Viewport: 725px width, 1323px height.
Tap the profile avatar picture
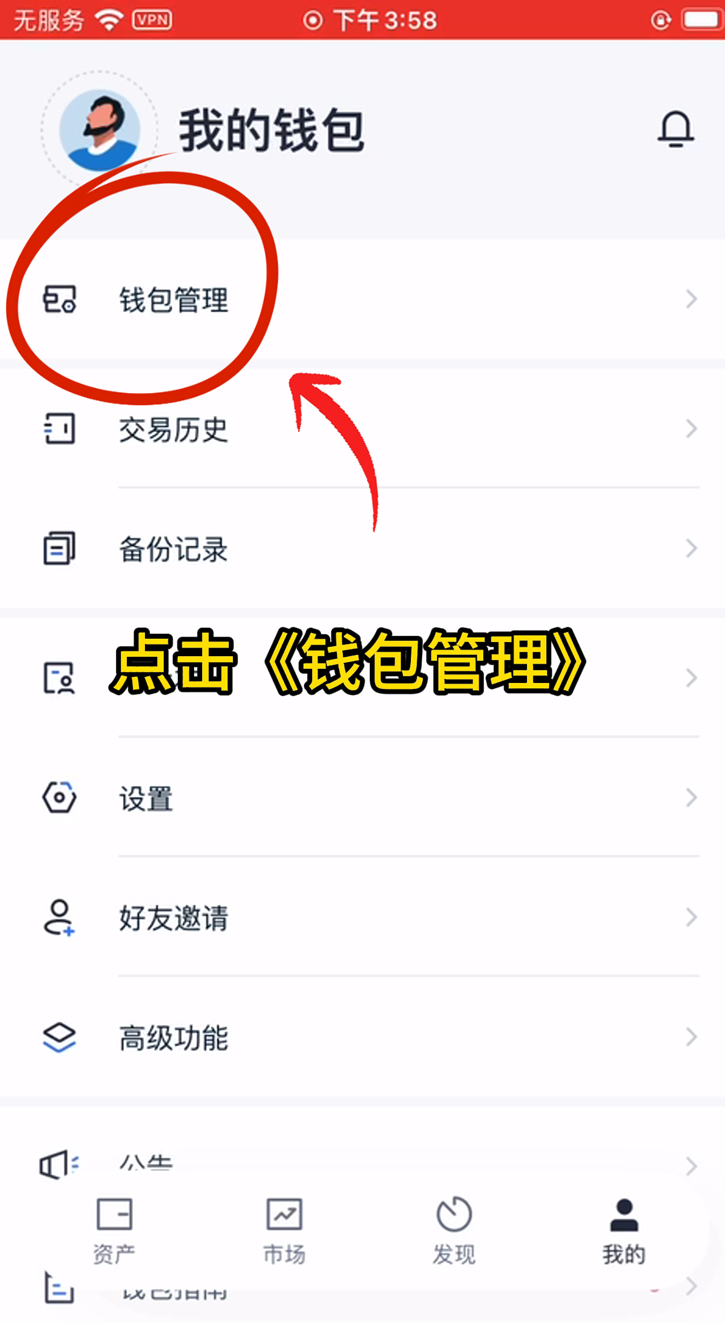click(x=98, y=129)
